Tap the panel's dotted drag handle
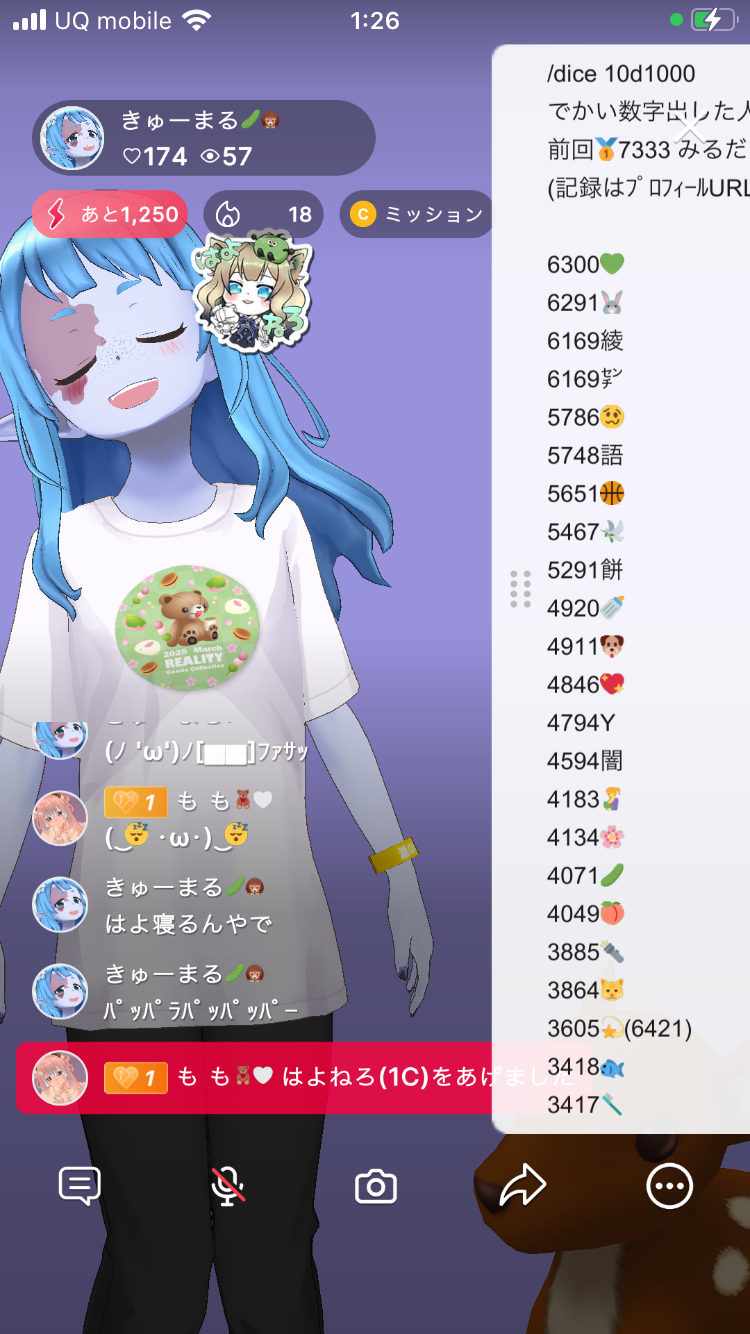This screenshot has width=750, height=1334. (x=520, y=589)
